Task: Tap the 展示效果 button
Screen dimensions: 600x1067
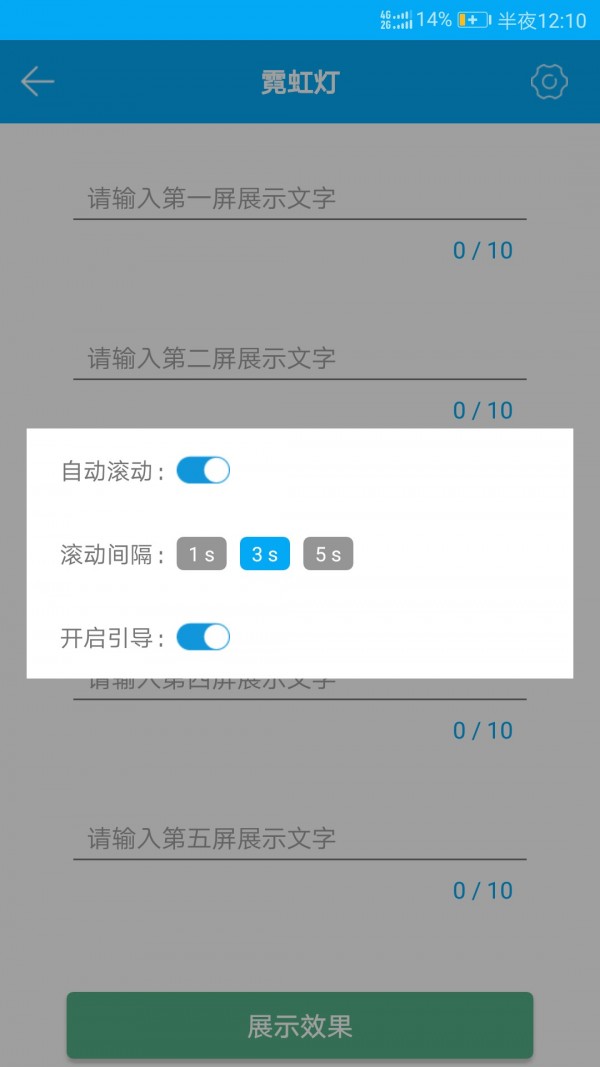Action: pyautogui.click(x=300, y=1025)
